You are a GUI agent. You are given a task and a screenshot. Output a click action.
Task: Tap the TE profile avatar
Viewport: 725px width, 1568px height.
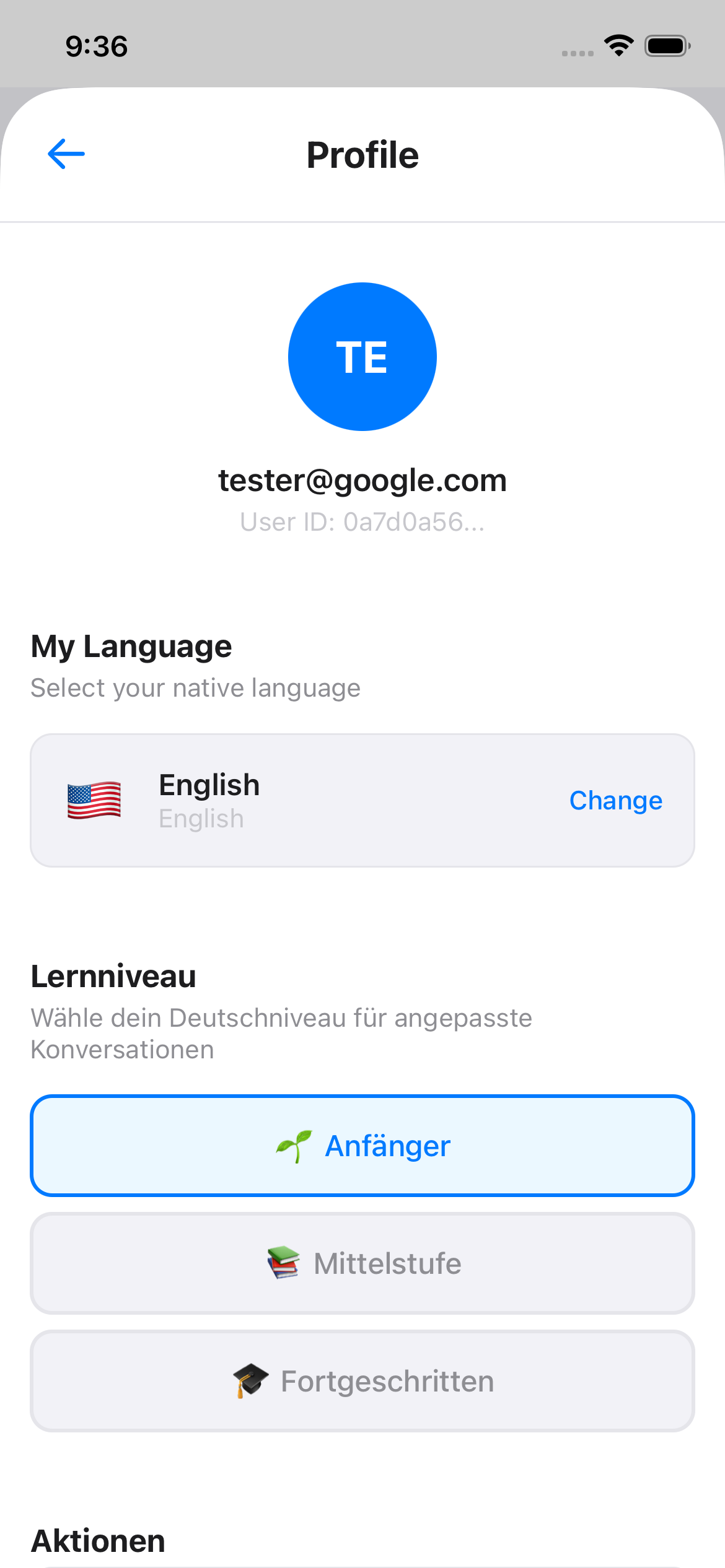(362, 357)
